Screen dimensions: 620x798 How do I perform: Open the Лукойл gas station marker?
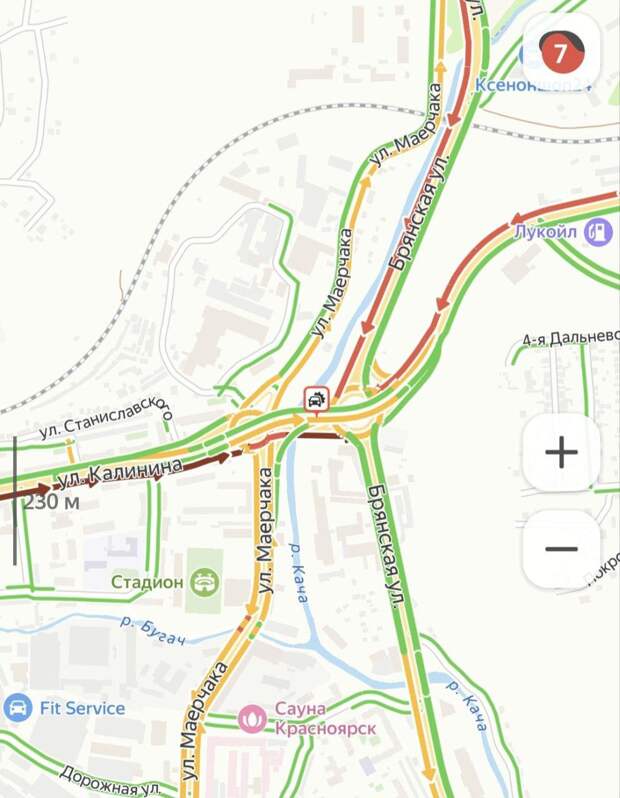(x=598, y=231)
